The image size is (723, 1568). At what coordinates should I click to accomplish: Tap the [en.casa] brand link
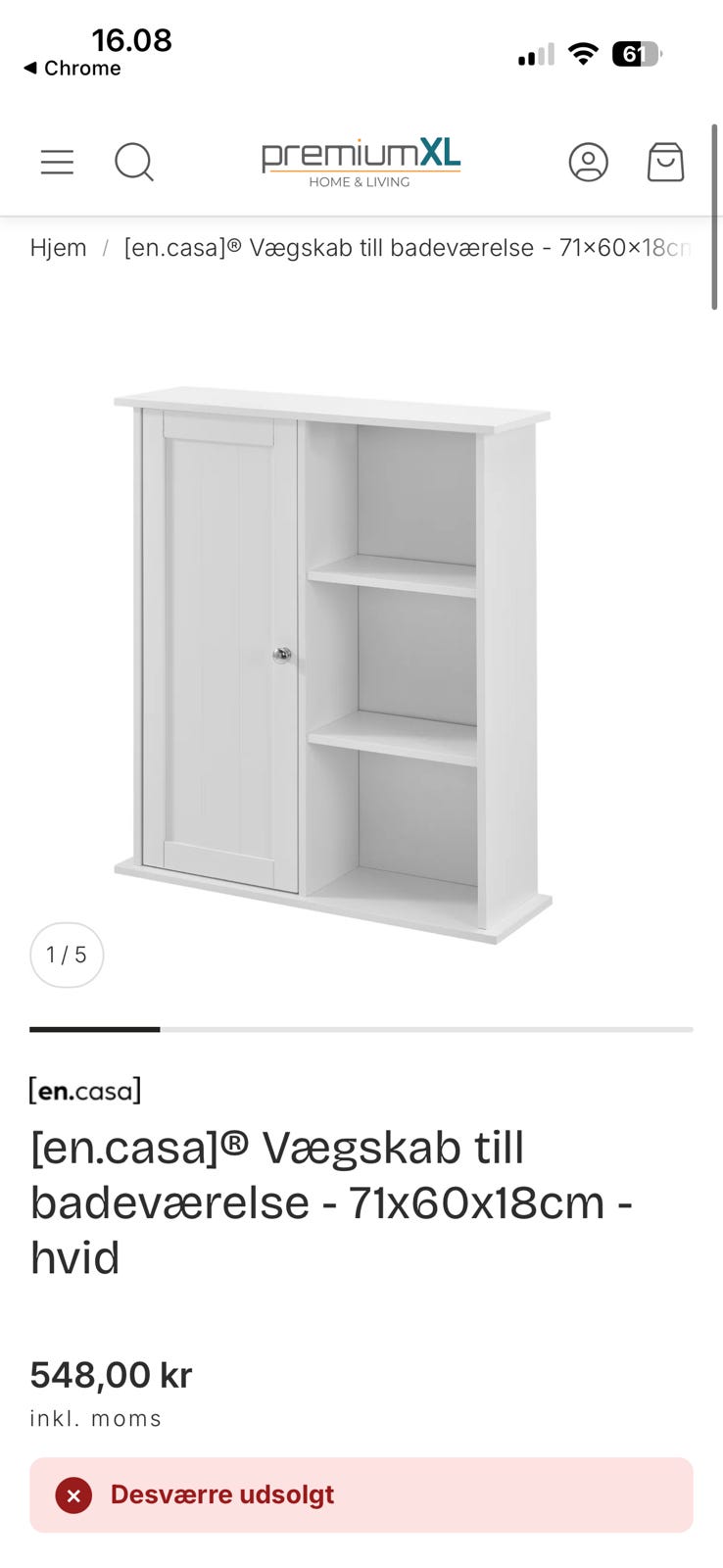[84, 1090]
